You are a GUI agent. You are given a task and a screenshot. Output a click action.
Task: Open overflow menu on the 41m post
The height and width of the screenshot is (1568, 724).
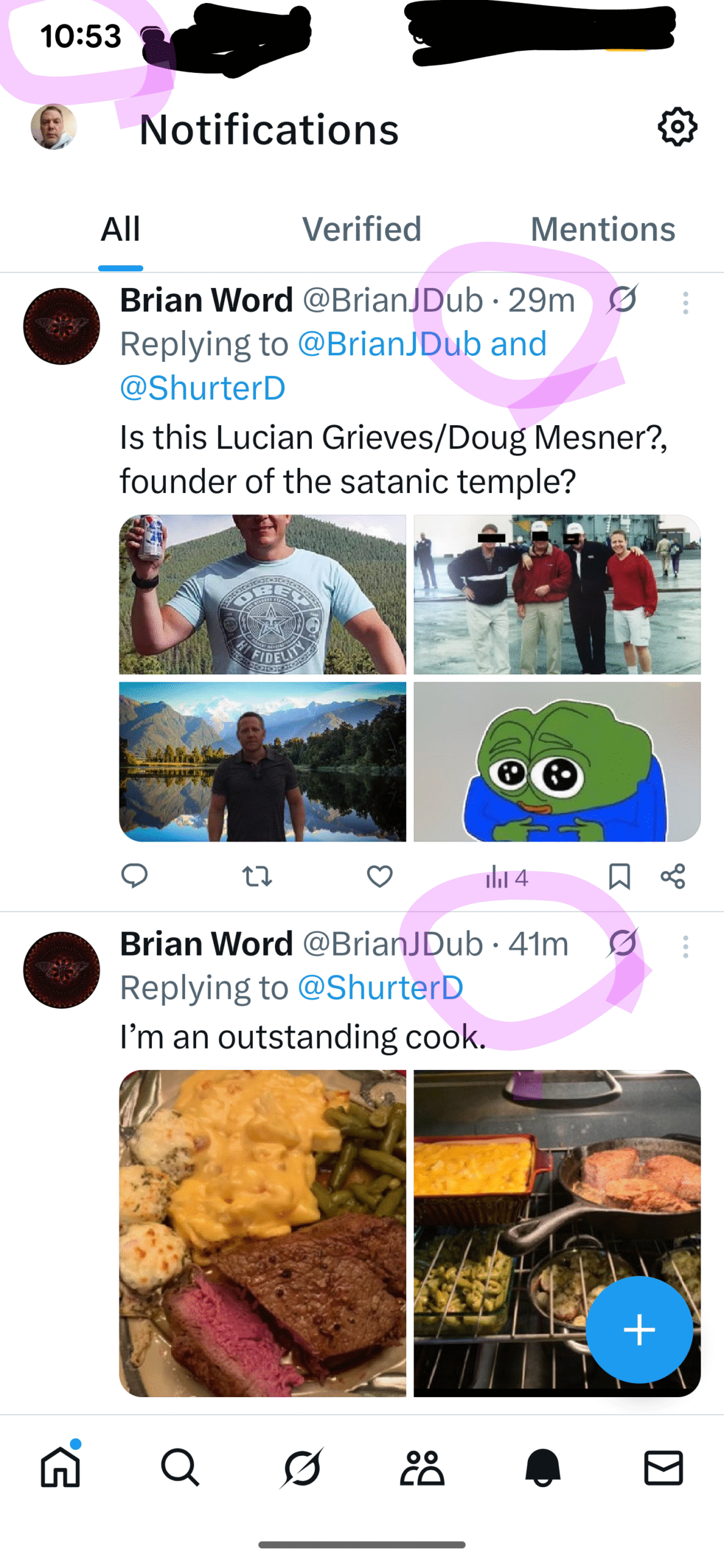pos(685,946)
